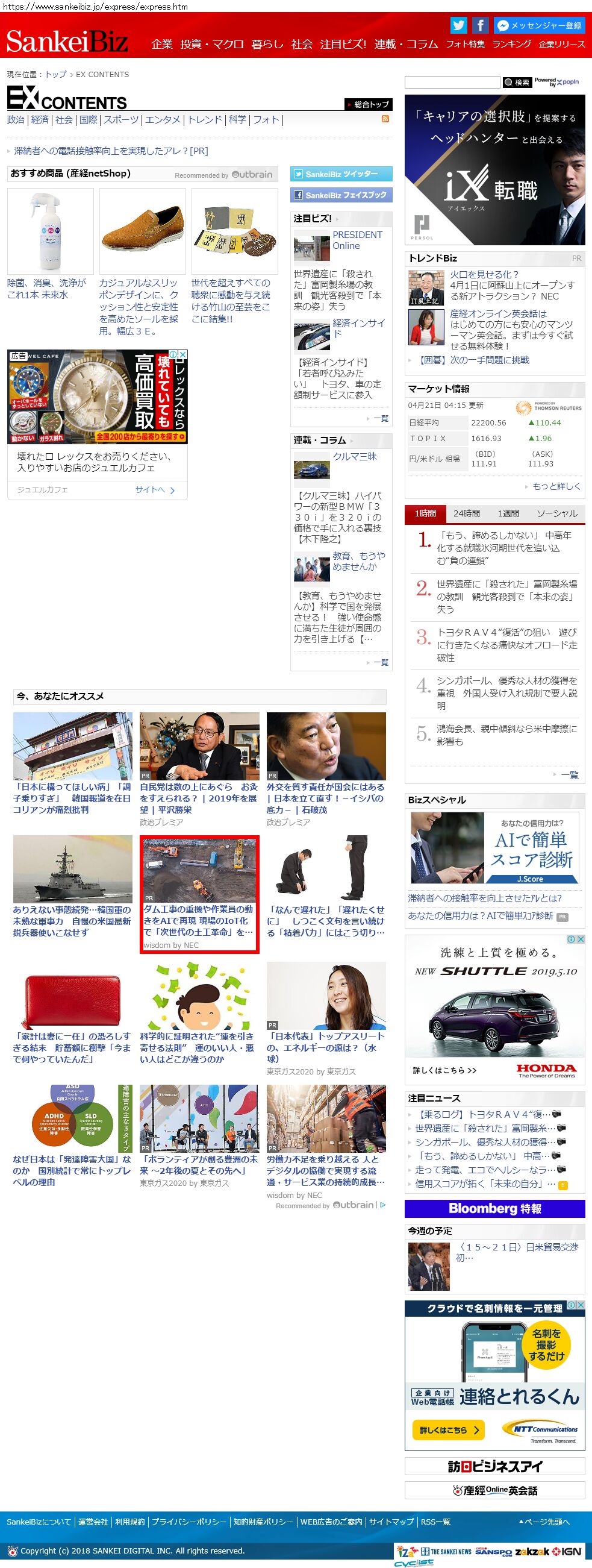Screen dimensions: 592x1568
Task: Open the ランキング navigation item
Action: tap(512, 45)
